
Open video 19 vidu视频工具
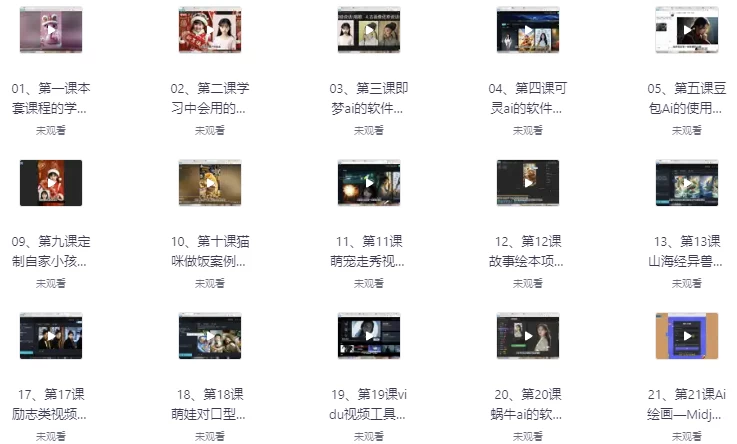click(x=369, y=336)
